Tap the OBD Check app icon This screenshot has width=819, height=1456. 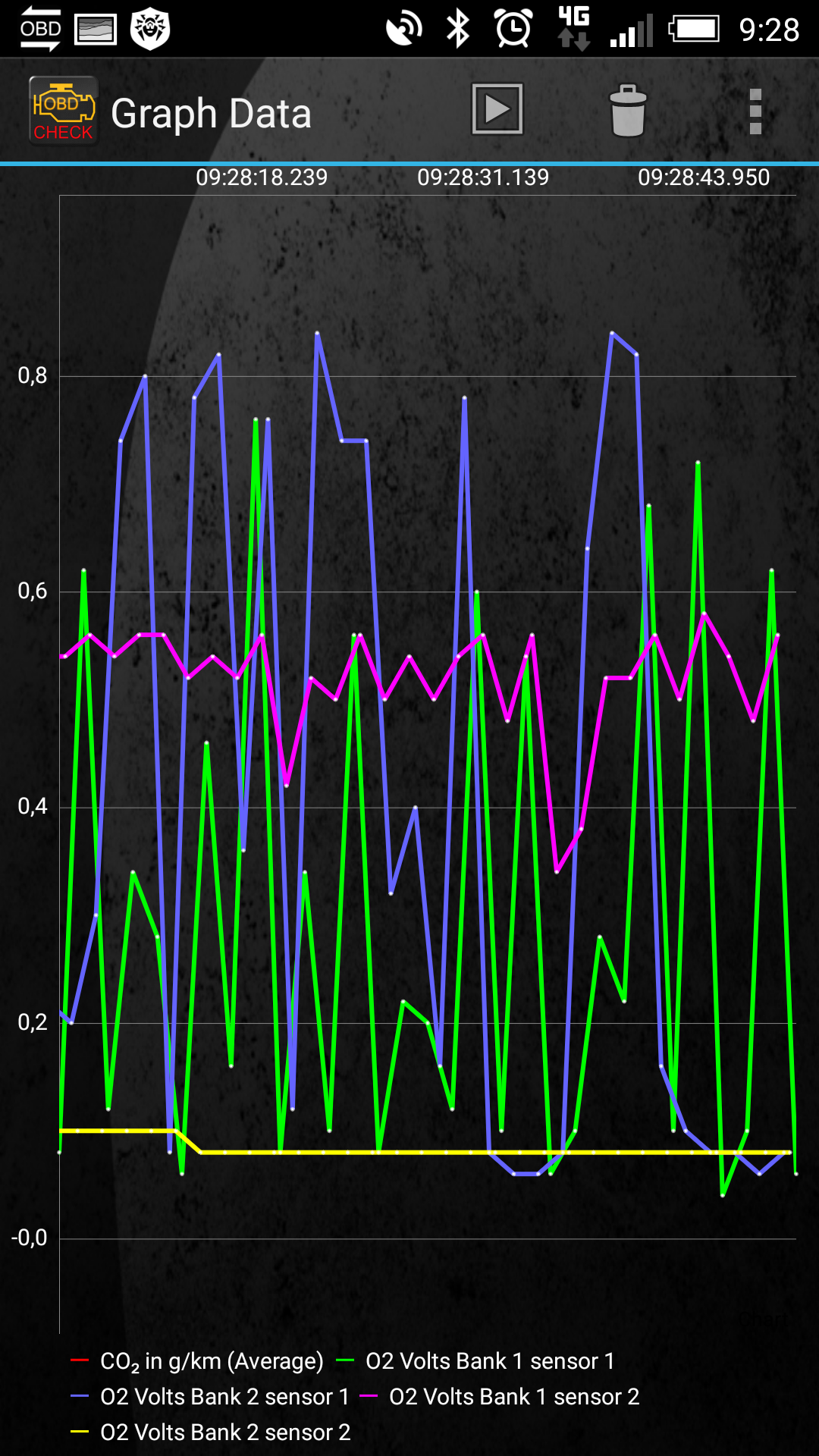(63, 111)
